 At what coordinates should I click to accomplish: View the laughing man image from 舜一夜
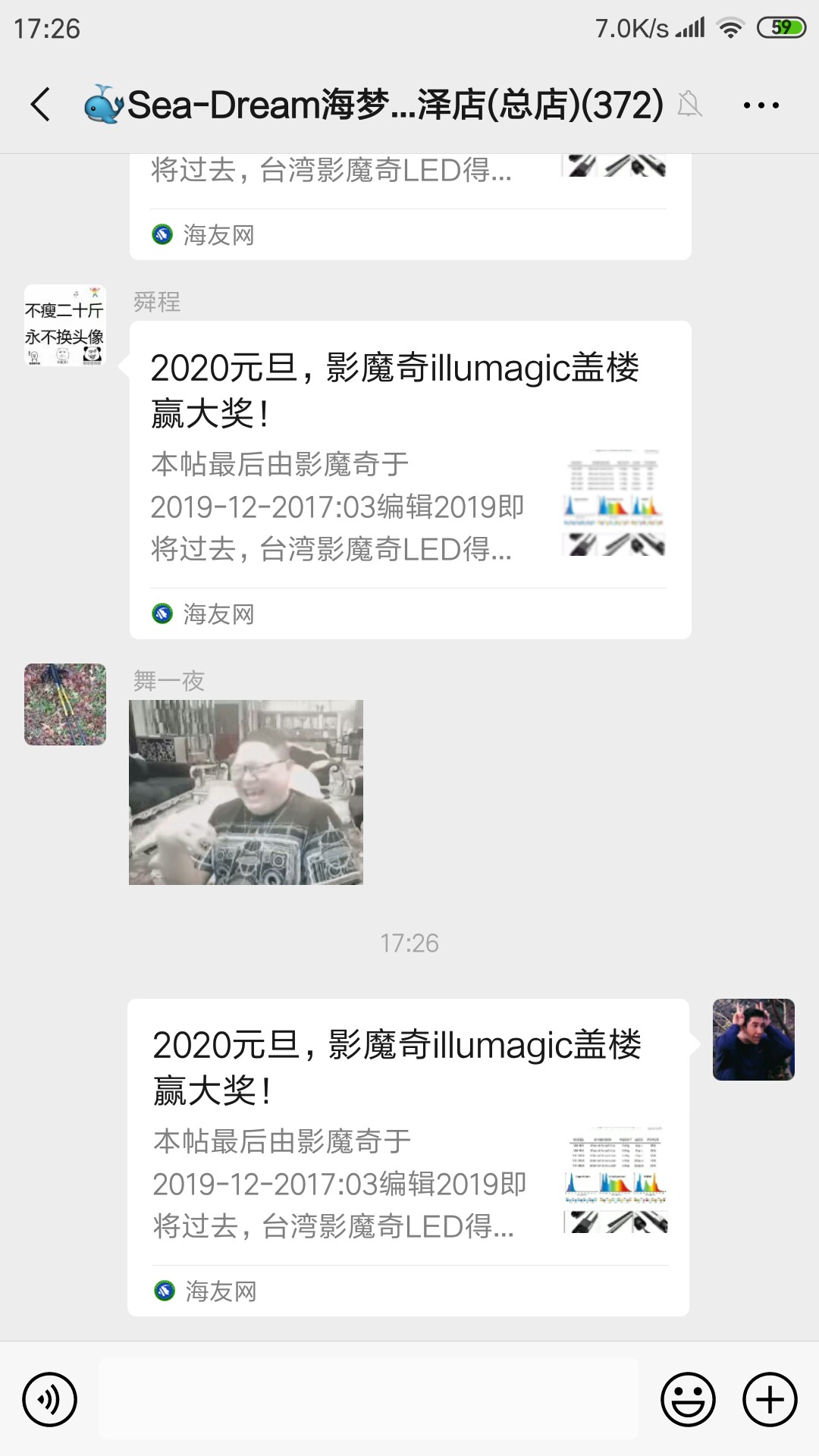(x=246, y=792)
